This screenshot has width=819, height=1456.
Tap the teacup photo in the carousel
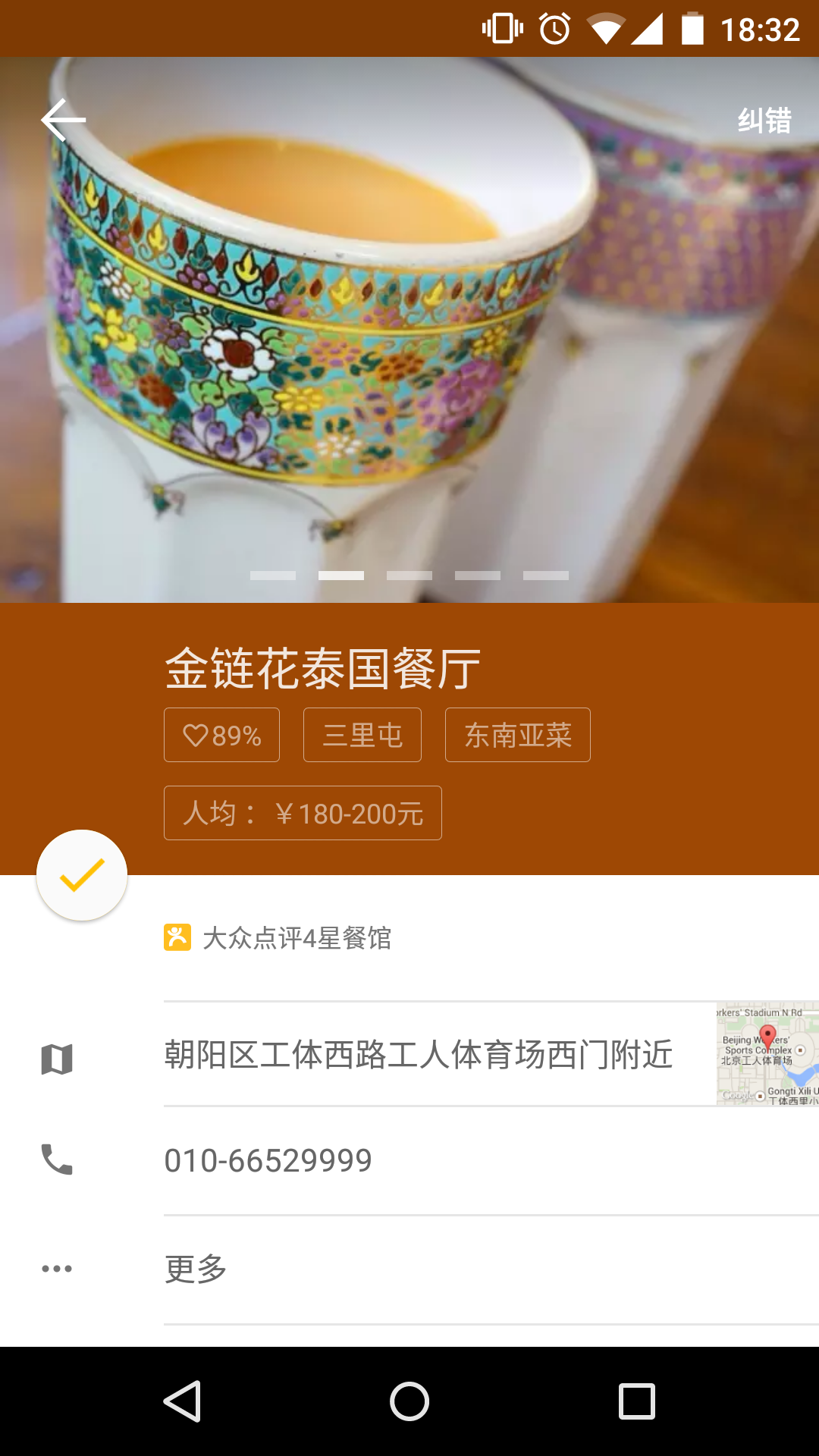tap(409, 330)
